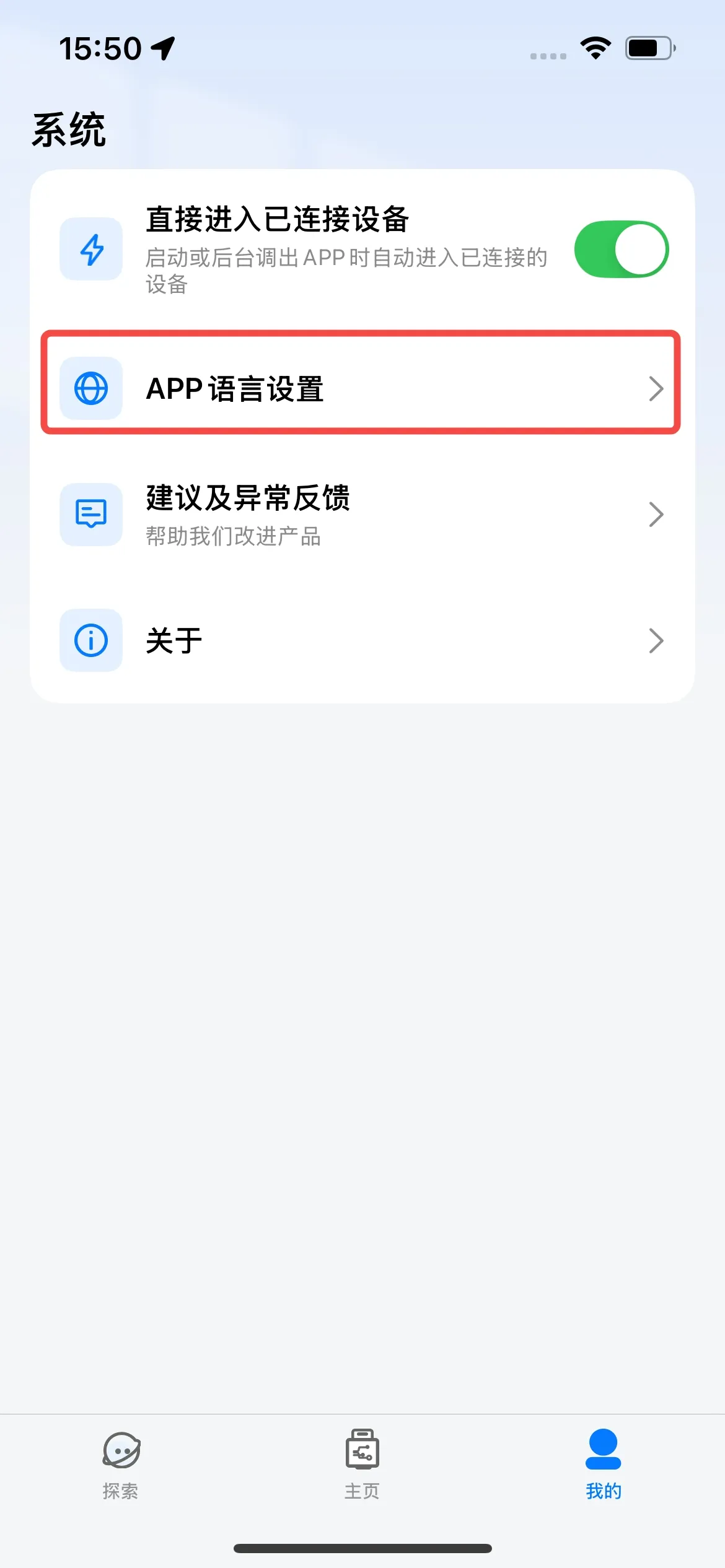This screenshot has width=725, height=1568.
Task: Open APP语言设置 row
Action: [x=361, y=388]
